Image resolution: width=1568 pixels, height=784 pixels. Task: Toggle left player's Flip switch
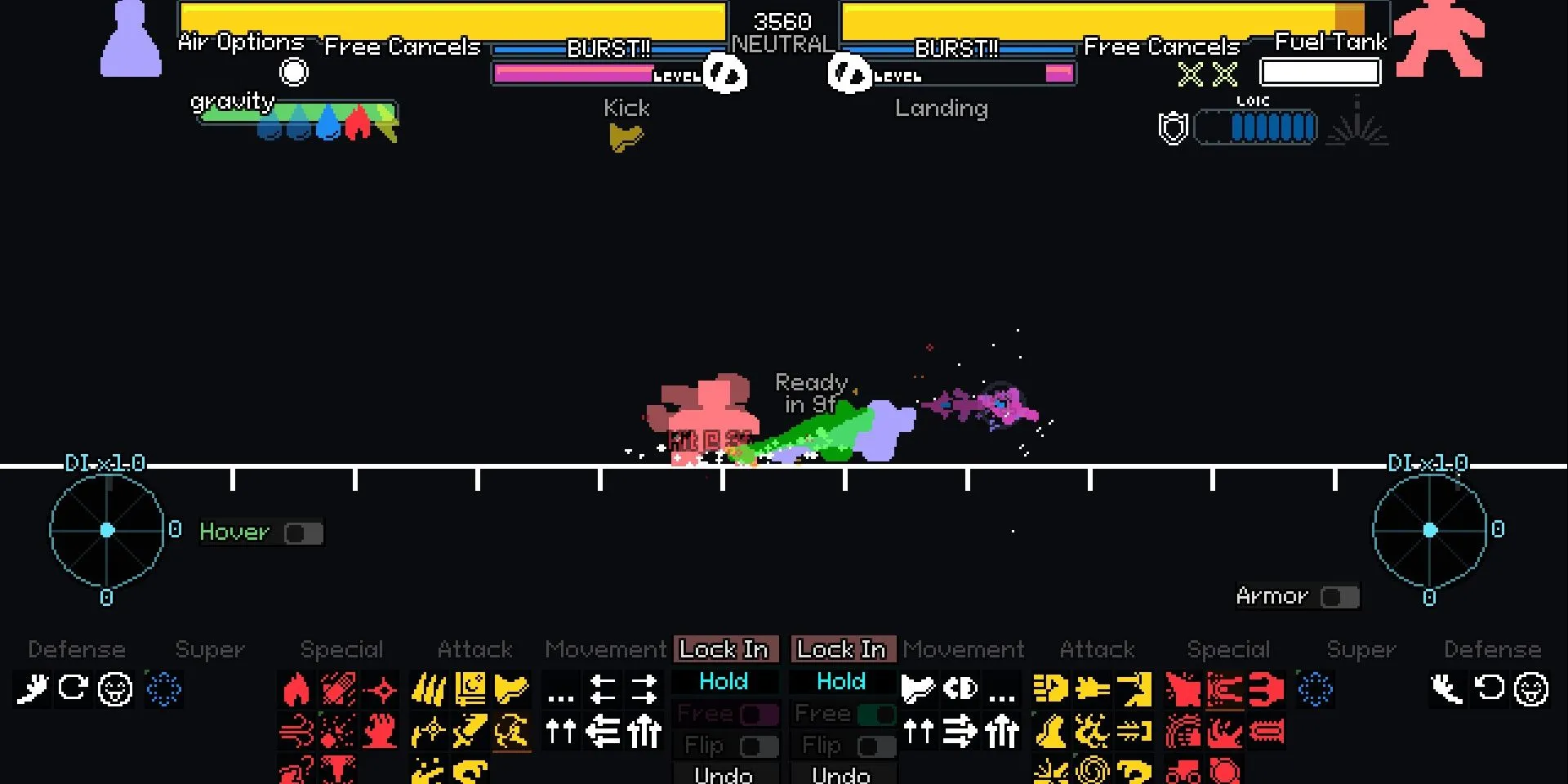point(759,746)
